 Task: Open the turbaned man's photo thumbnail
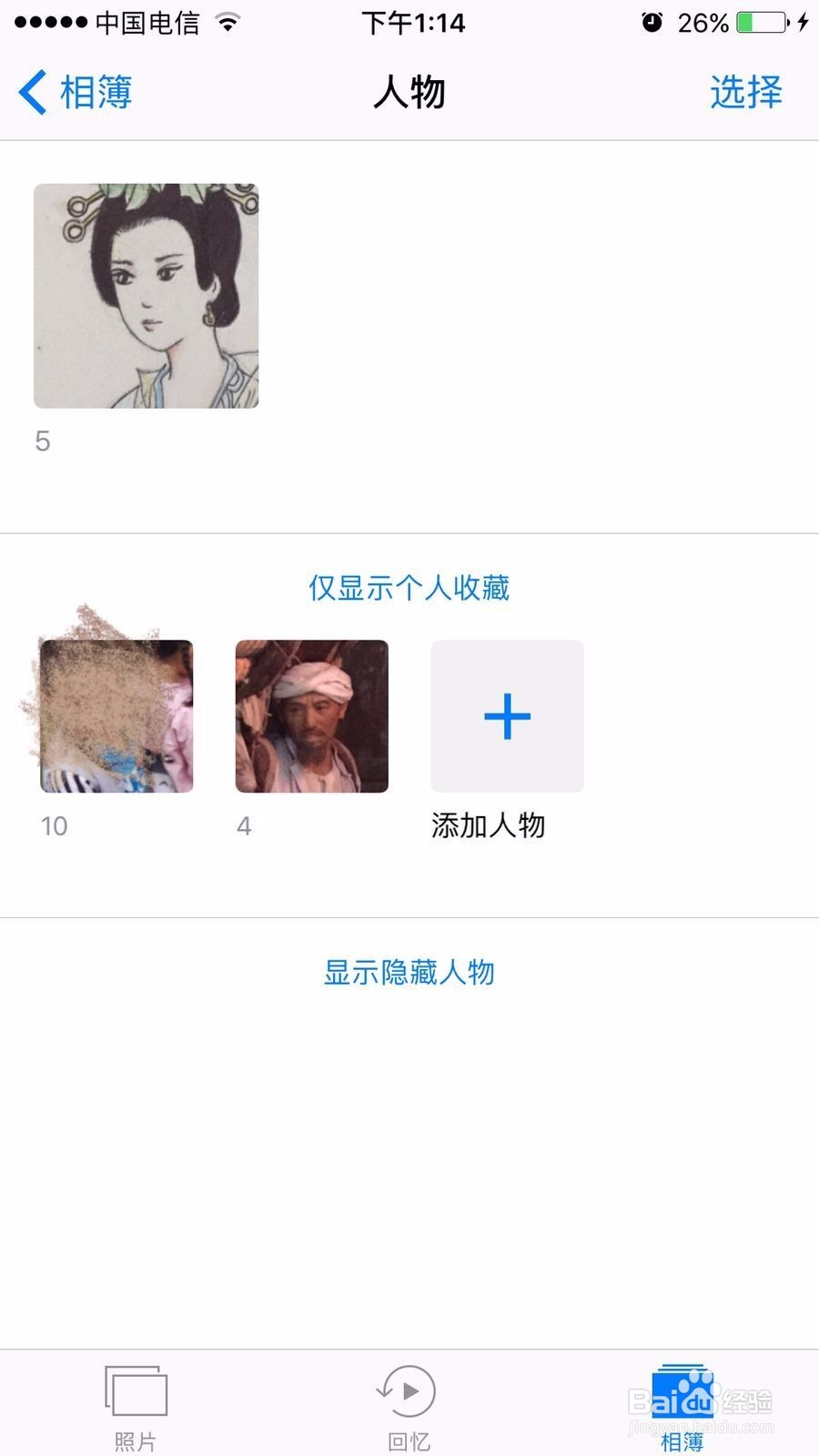[x=312, y=716]
